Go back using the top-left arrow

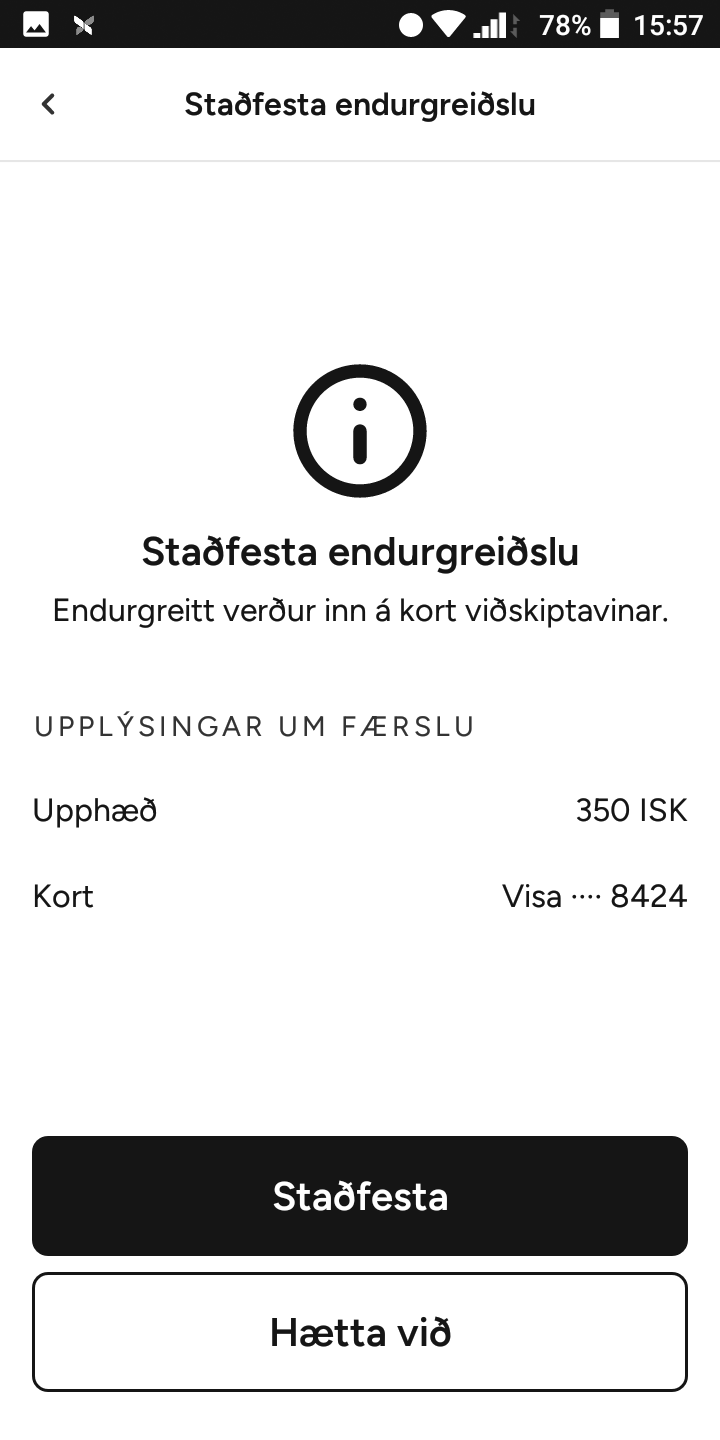48,104
